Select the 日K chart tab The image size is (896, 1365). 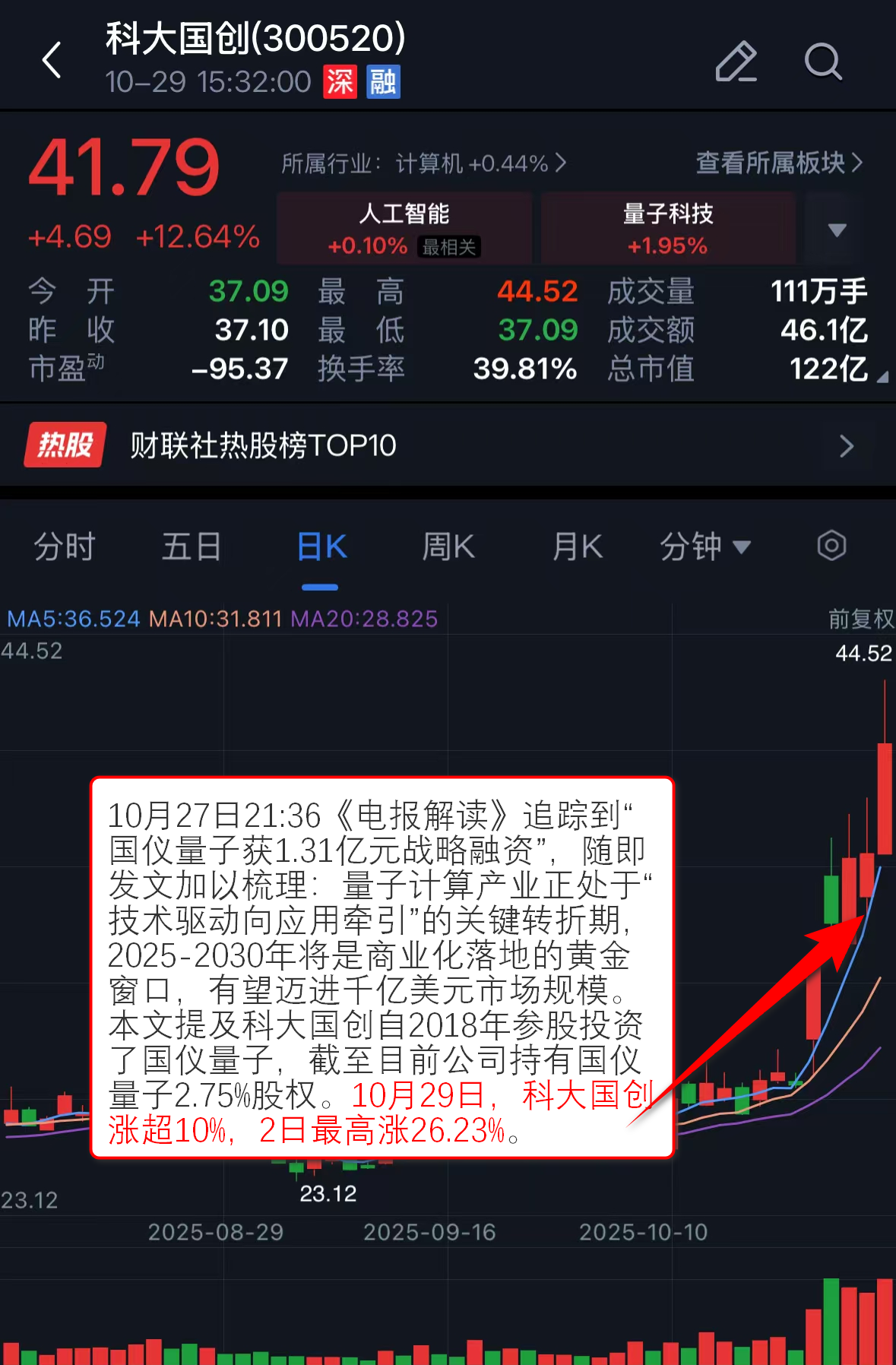(321, 546)
